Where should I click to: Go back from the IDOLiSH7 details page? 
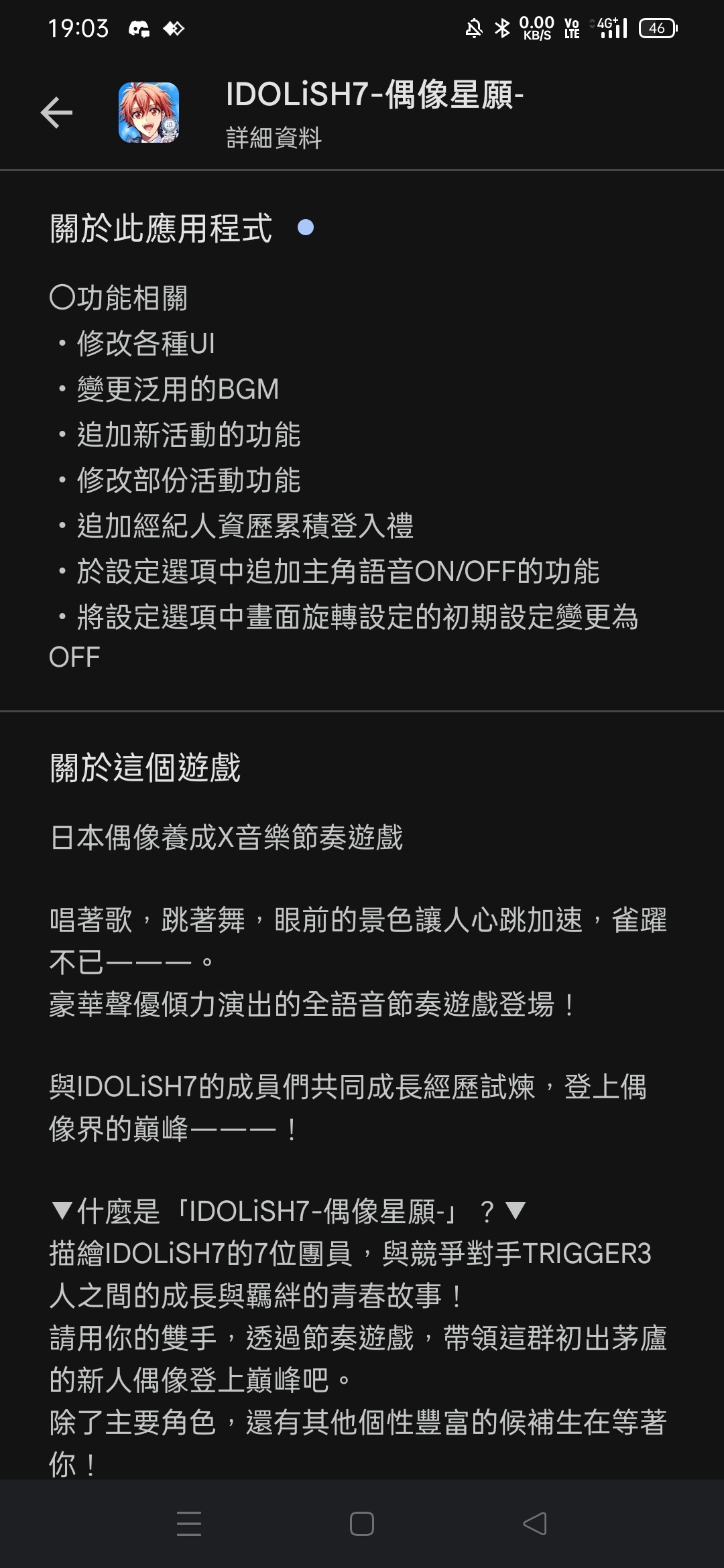coord(56,112)
